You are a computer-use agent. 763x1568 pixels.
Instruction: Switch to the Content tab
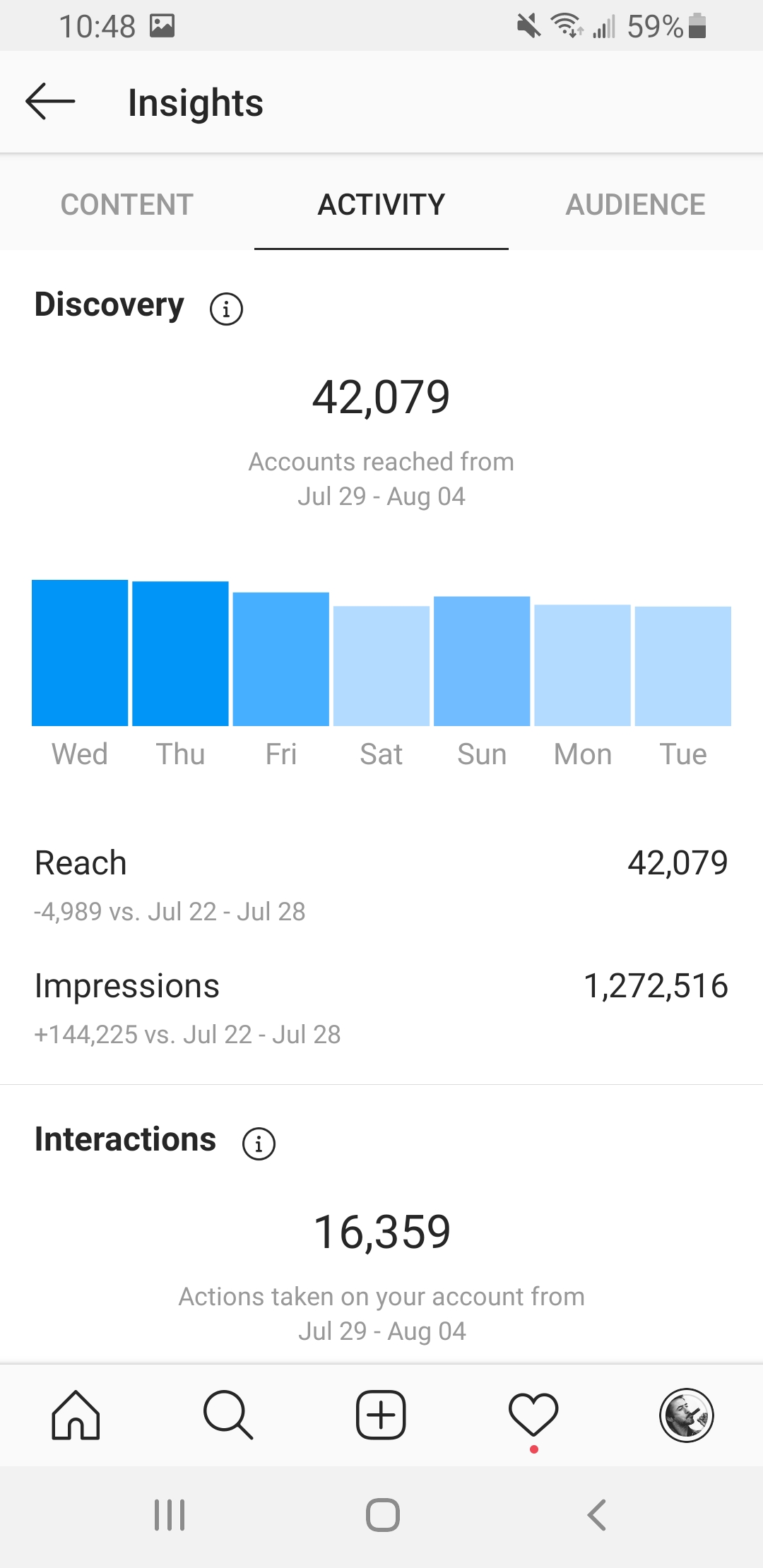(x=127, y=205)
